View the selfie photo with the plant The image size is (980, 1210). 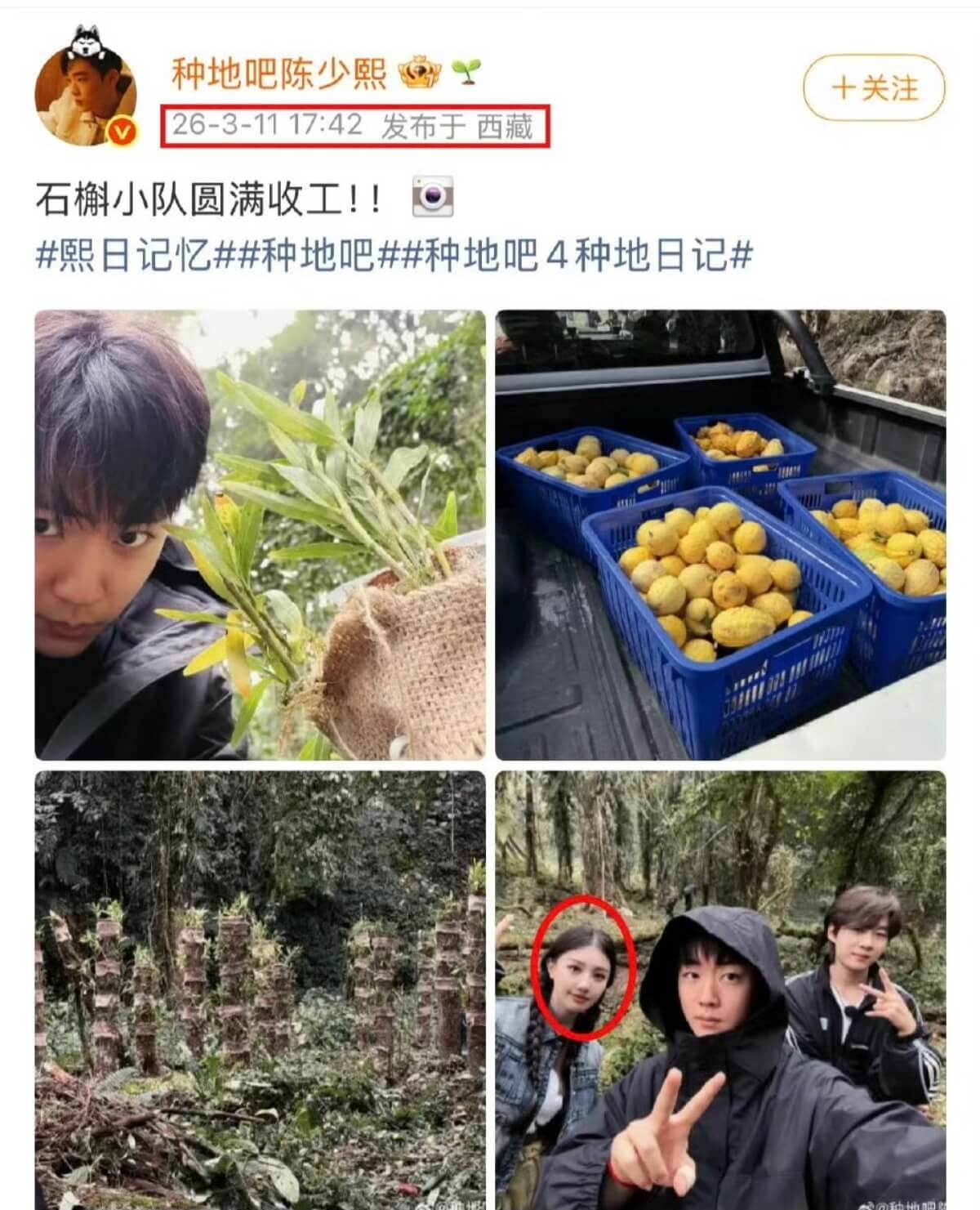(x=260, y=535)
